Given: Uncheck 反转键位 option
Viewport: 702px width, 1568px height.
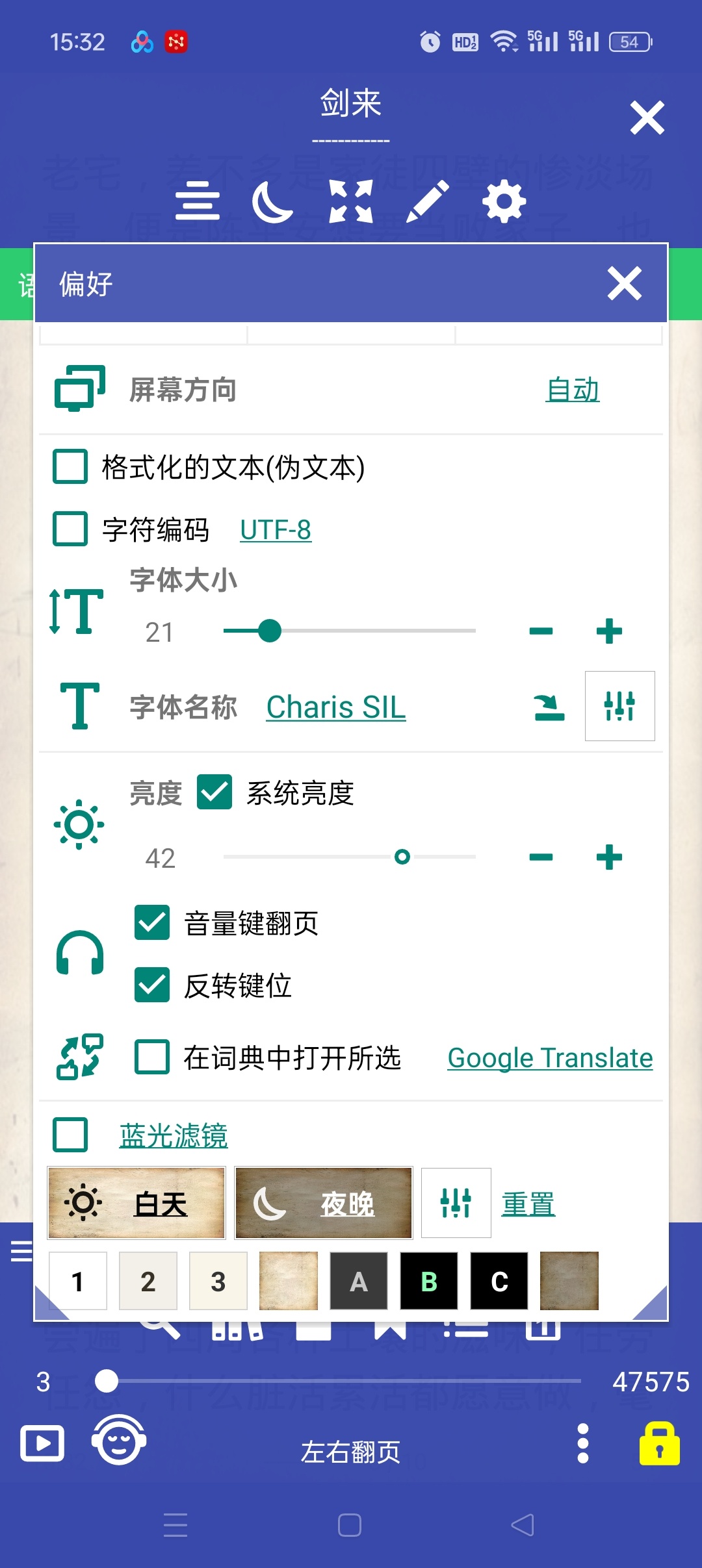Looking at the screenshot, I should (x=152, y=985).
